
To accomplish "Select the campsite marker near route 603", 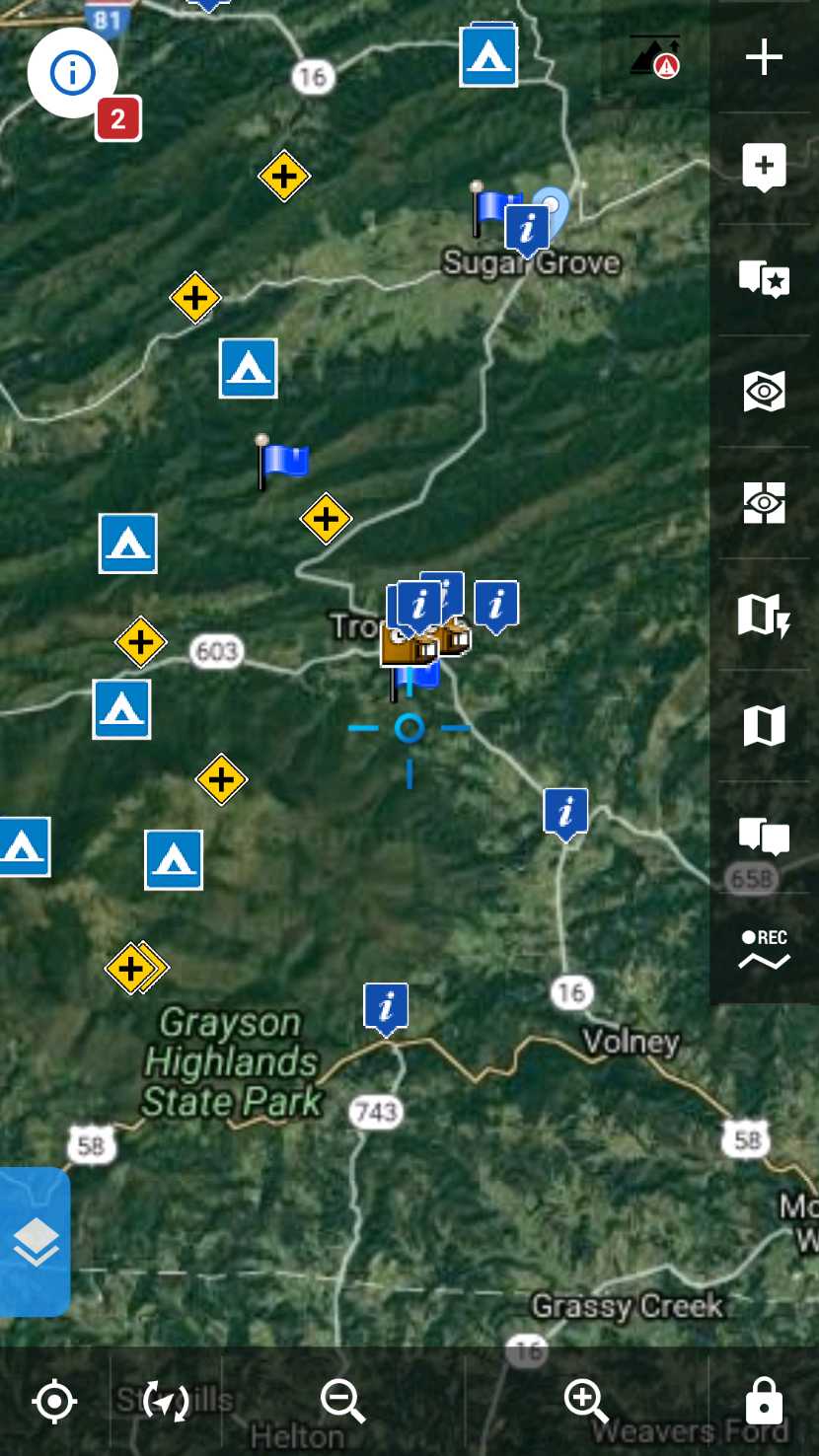I will (x=122, y=708).
